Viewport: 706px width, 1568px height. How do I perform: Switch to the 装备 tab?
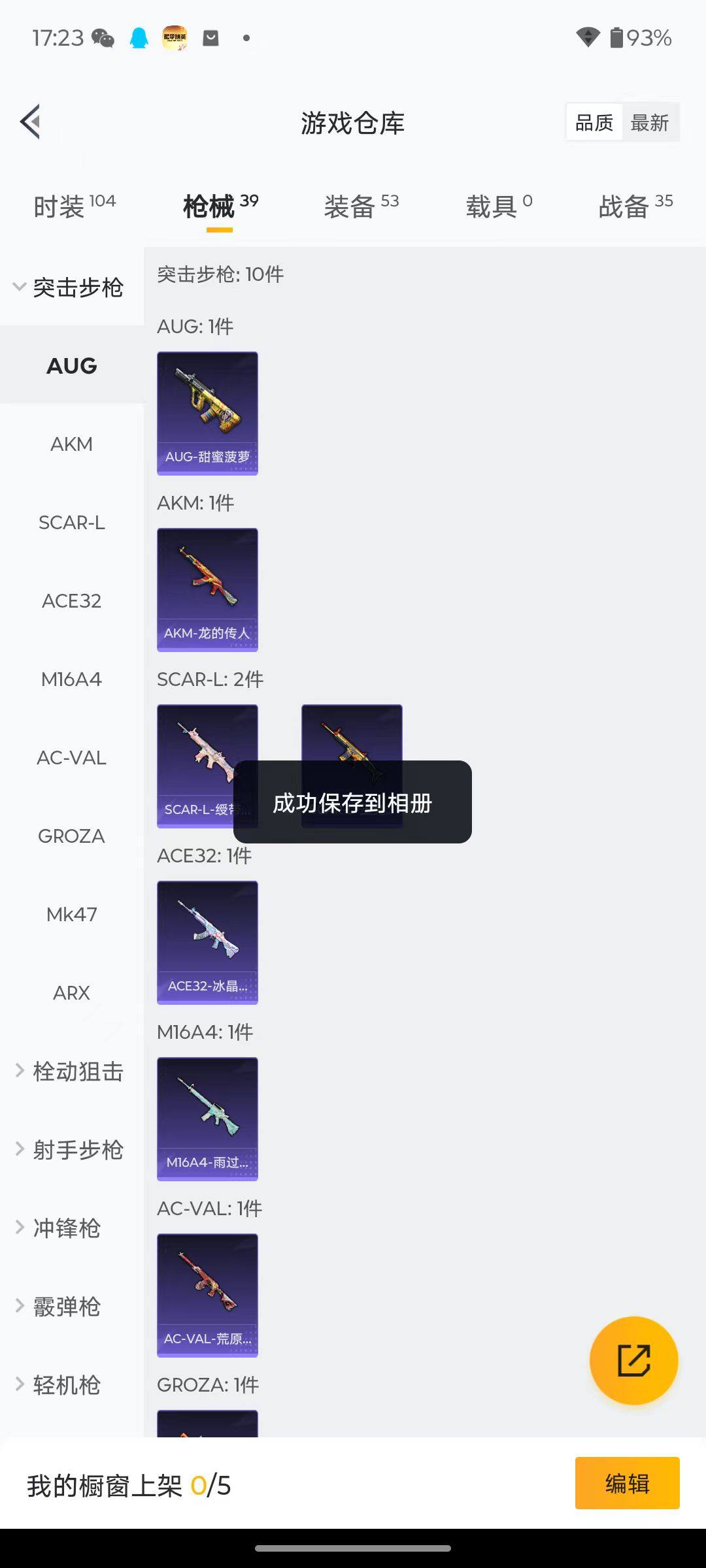[x=361, y=206]
